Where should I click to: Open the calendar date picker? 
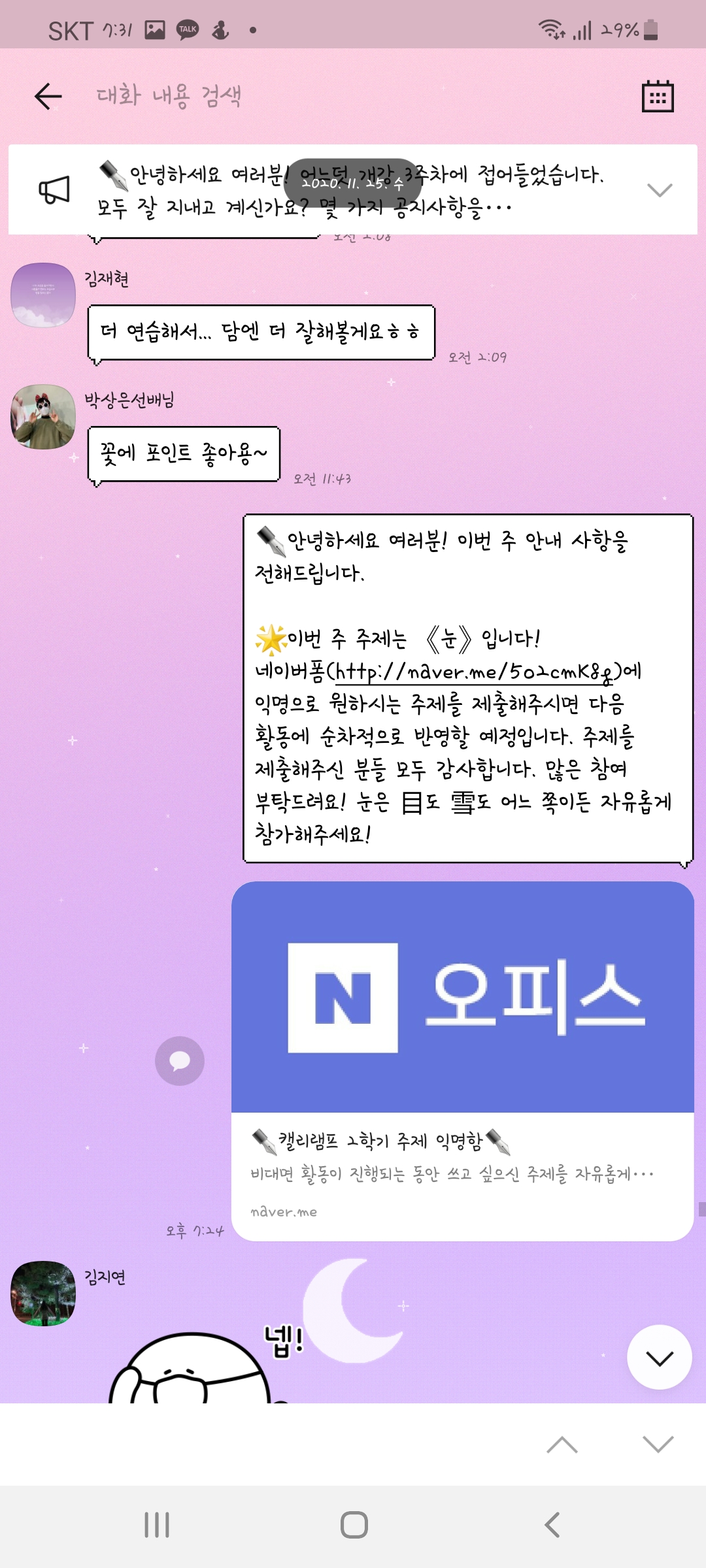657,97
